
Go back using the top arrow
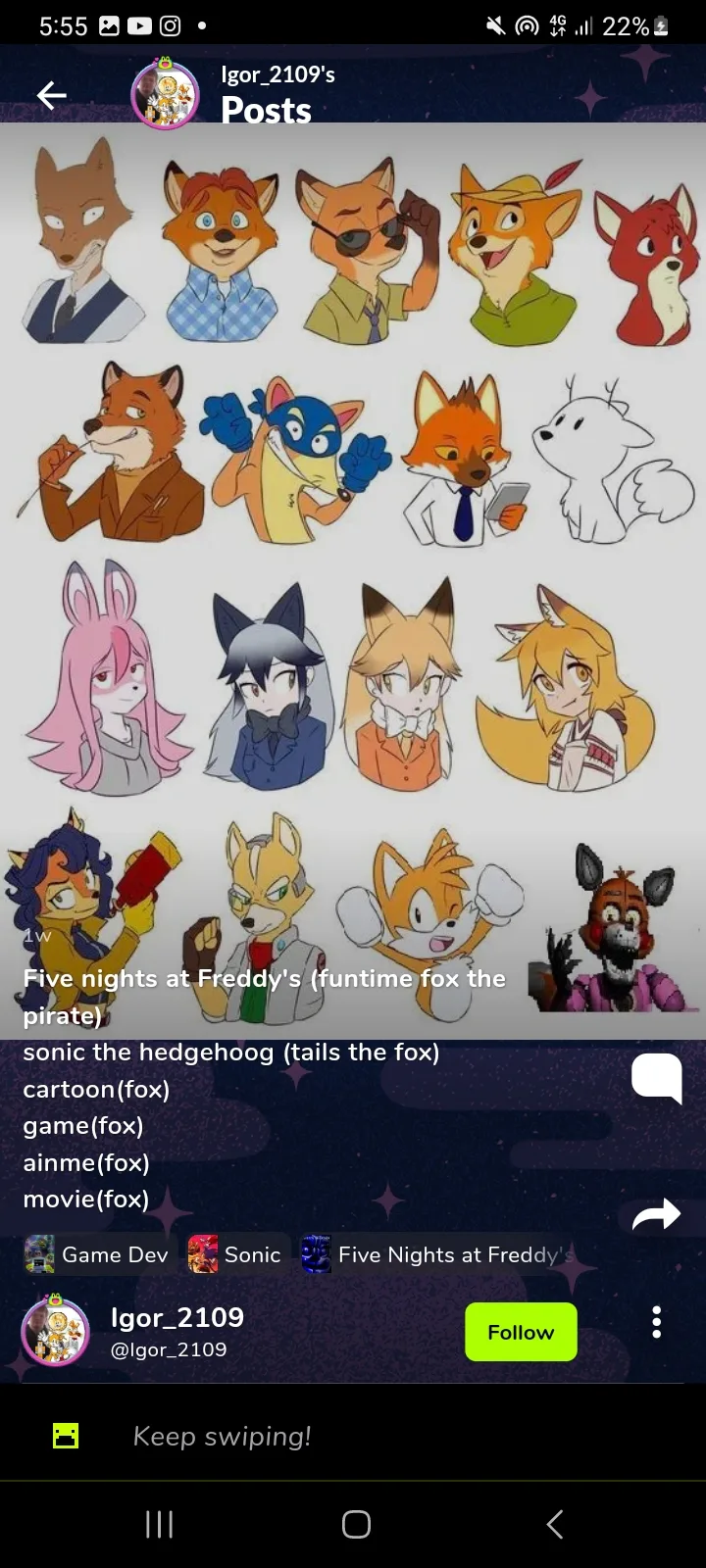[51, 95]
